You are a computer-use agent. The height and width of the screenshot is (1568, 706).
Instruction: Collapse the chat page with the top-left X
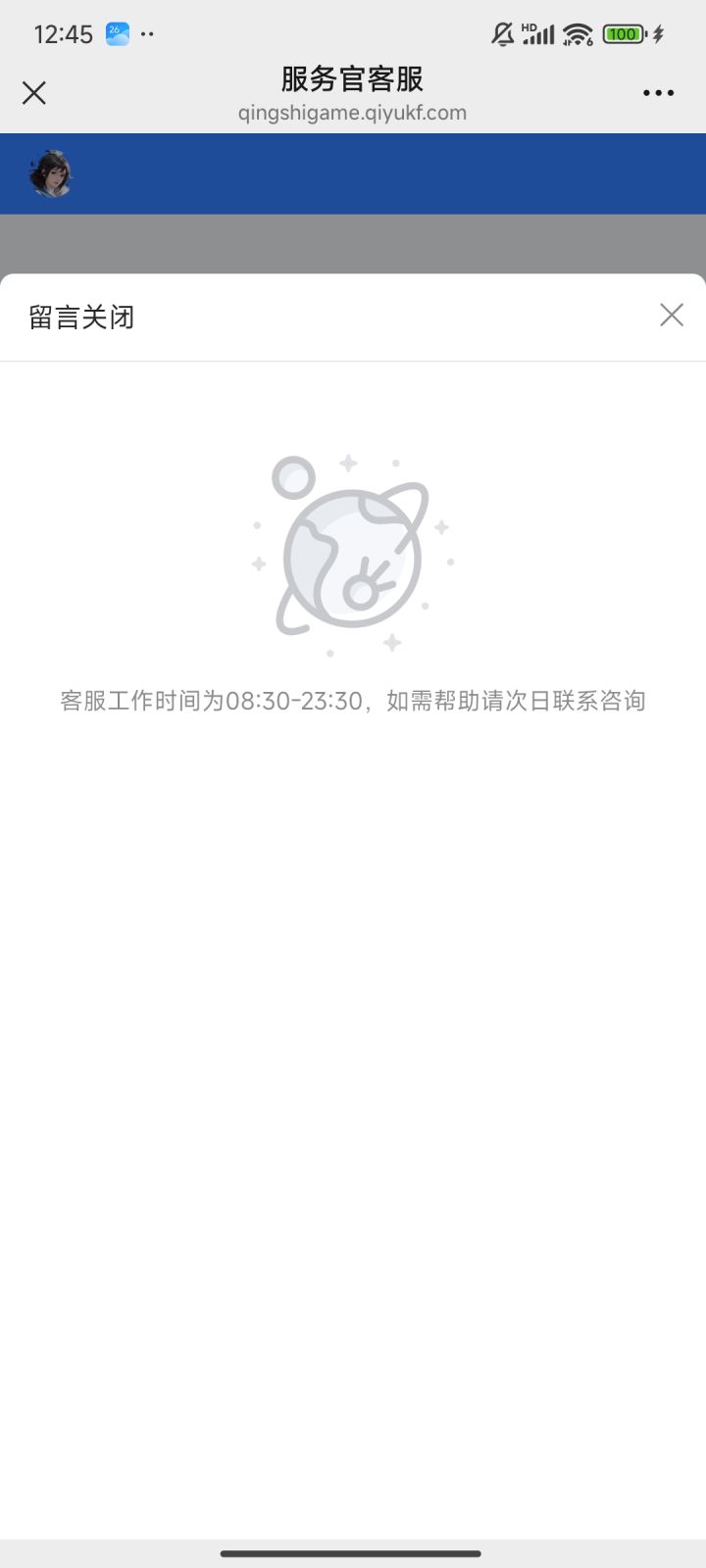pos(34,92)
